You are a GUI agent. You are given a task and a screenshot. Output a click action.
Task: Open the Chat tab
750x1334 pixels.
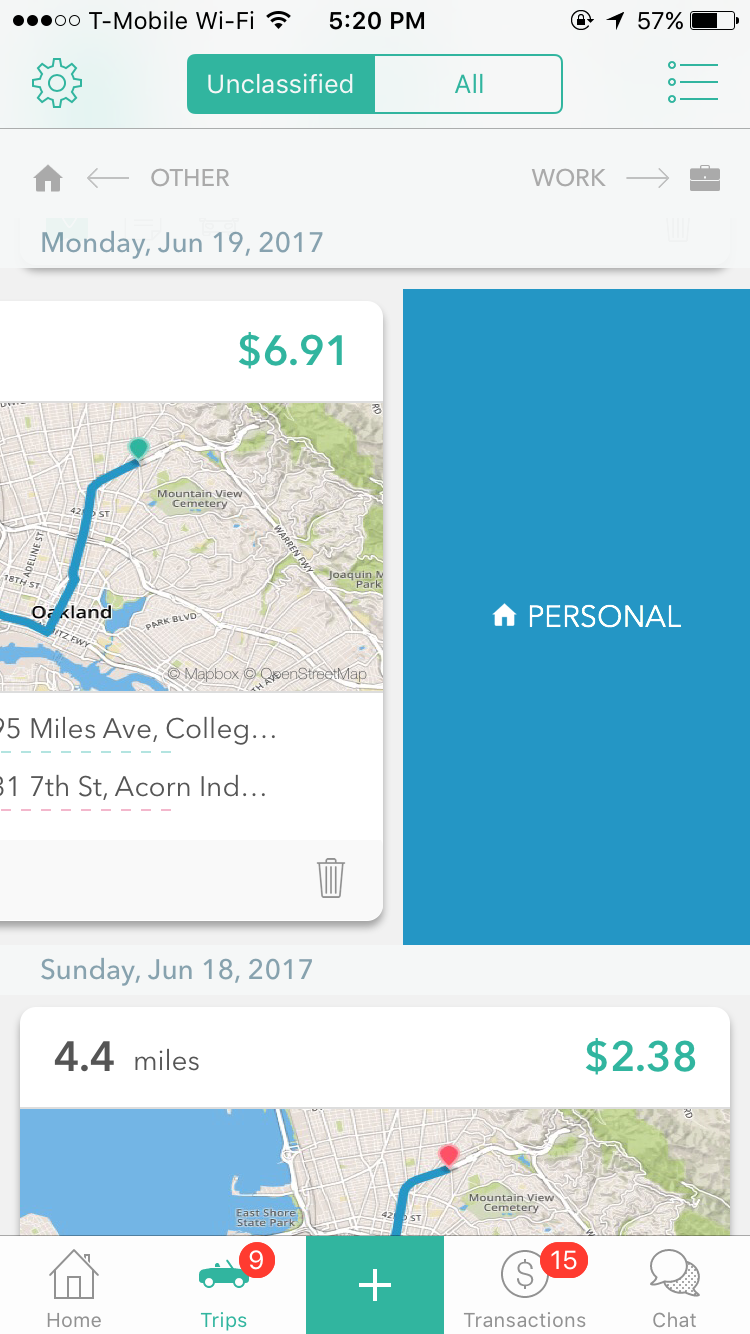click(x=675, y=1288)
